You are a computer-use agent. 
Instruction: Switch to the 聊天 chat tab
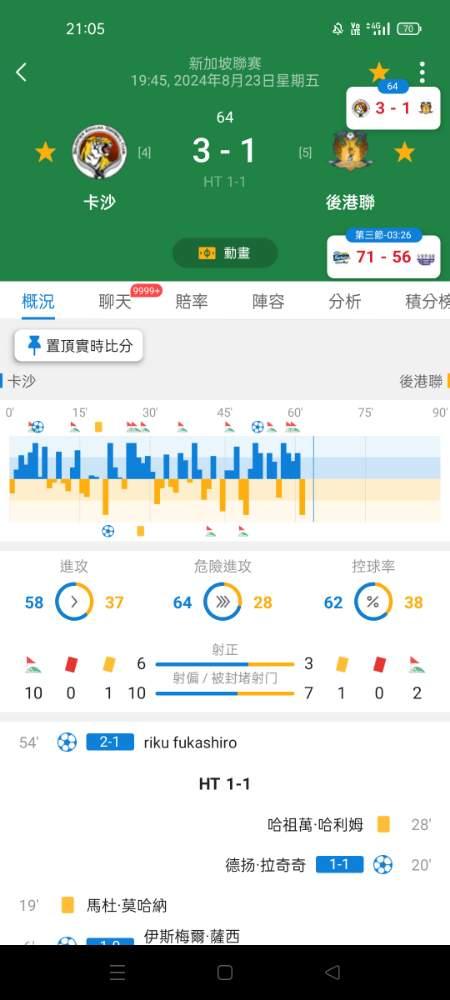(x=115, y=302)
